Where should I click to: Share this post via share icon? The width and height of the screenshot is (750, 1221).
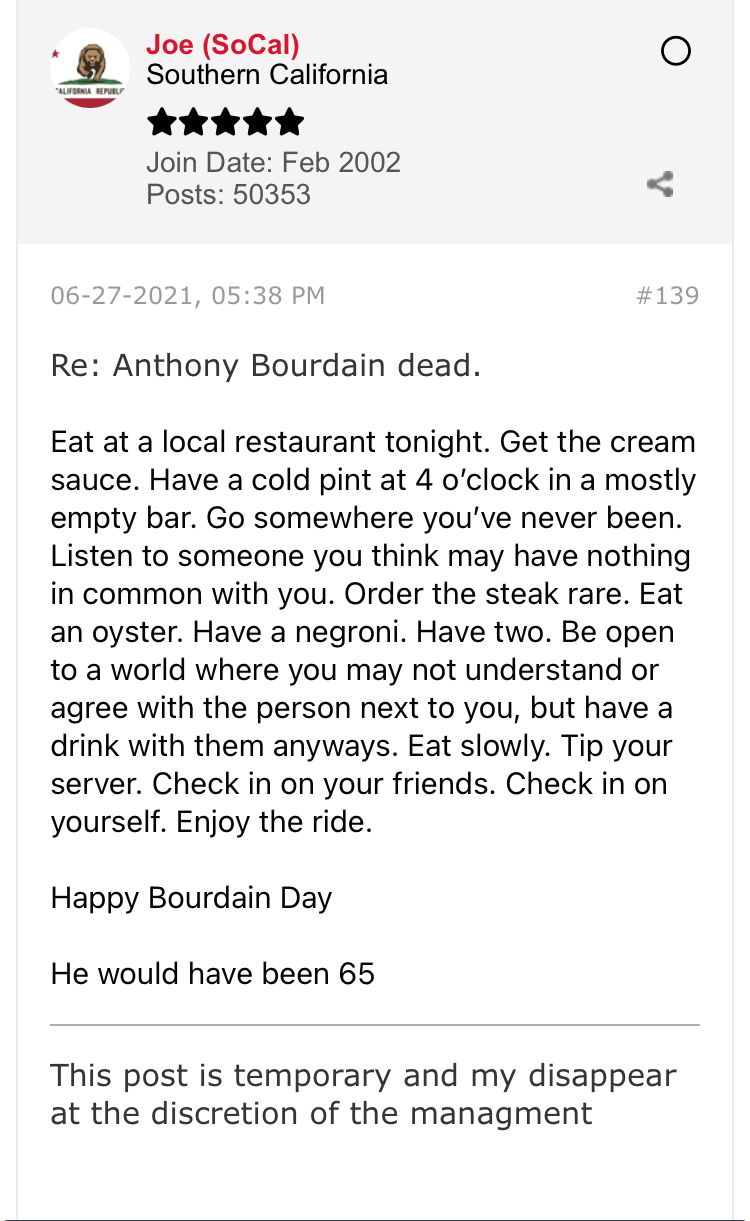(x=660, y=184)
